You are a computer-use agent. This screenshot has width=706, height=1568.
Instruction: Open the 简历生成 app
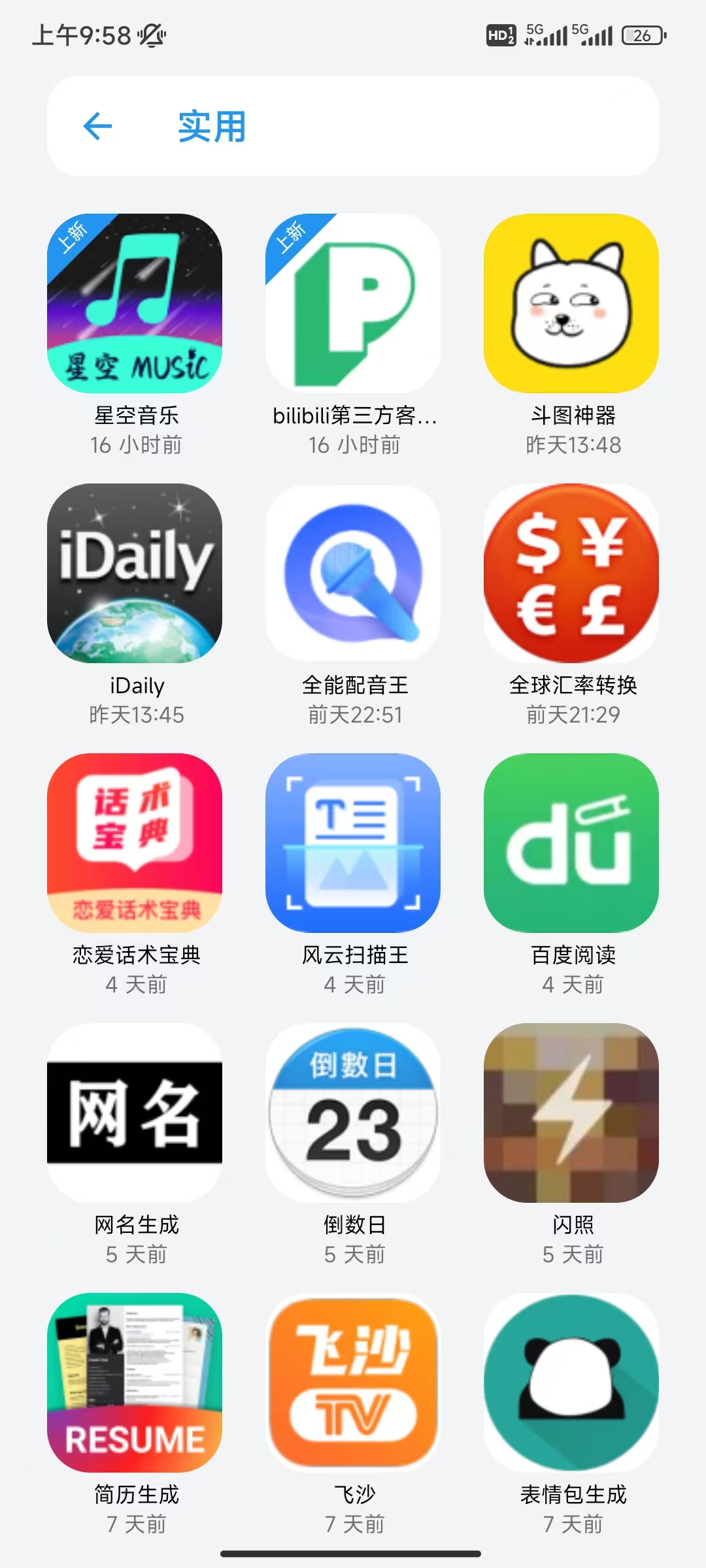click(135, 1383)
